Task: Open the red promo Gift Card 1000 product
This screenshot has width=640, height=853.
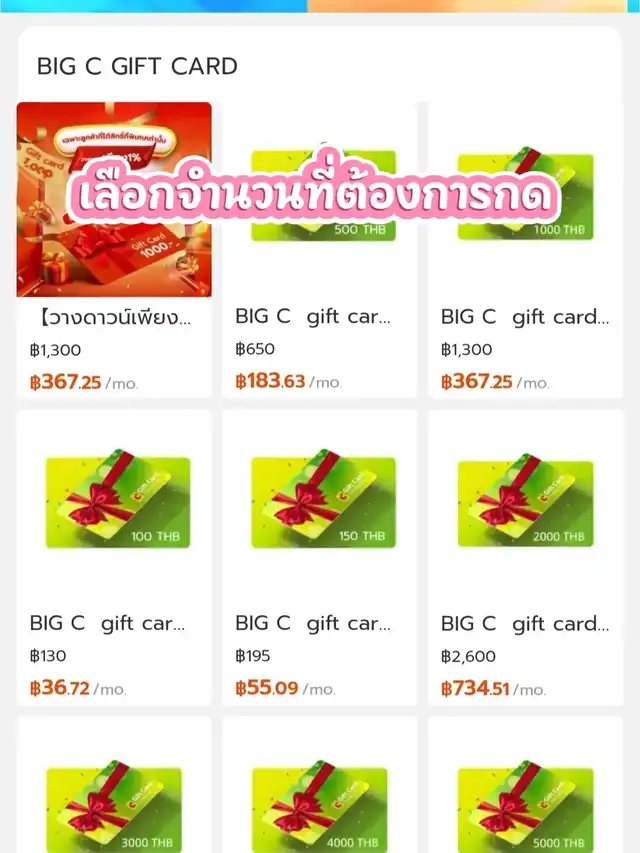Action: pos(114,250)
